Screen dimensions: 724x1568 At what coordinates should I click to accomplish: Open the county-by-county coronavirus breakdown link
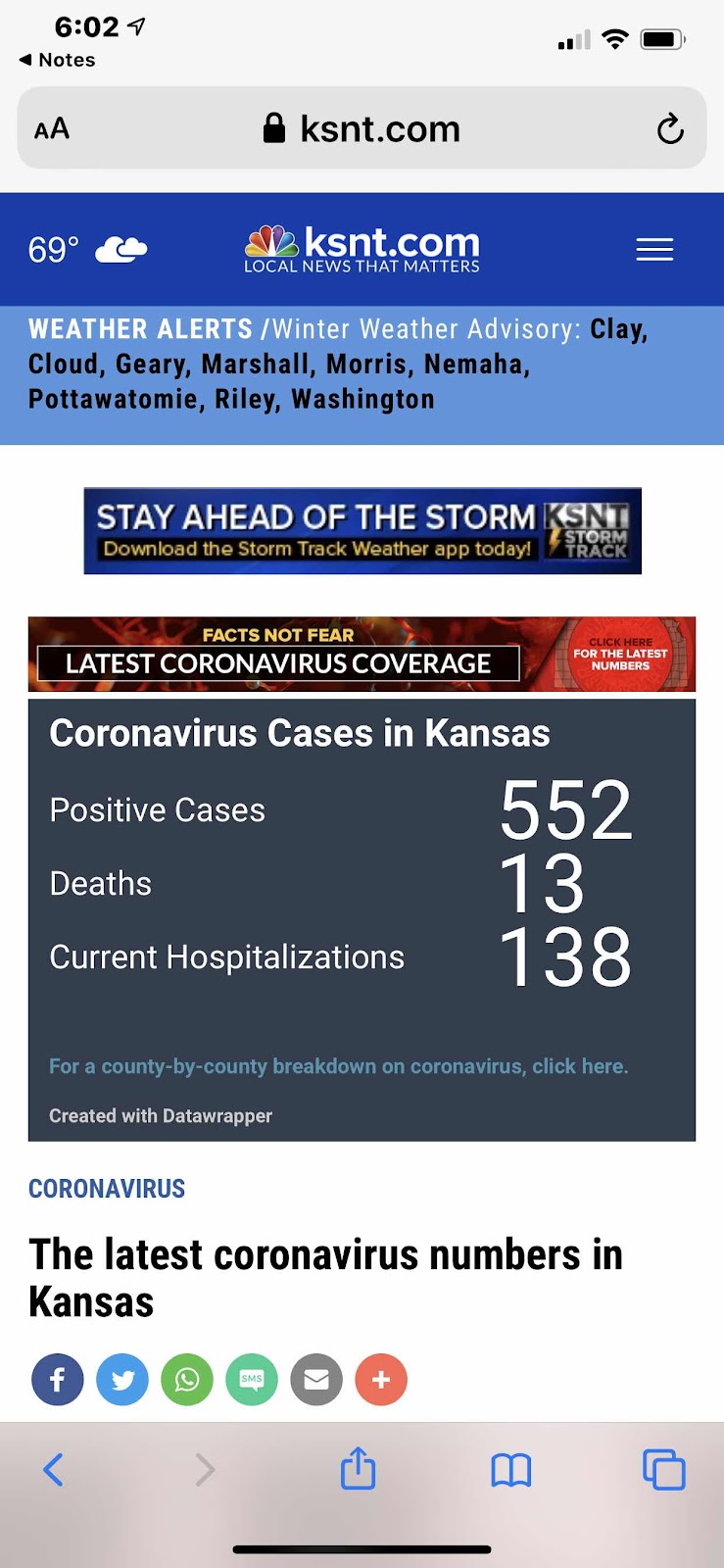tap(339, 1066)
